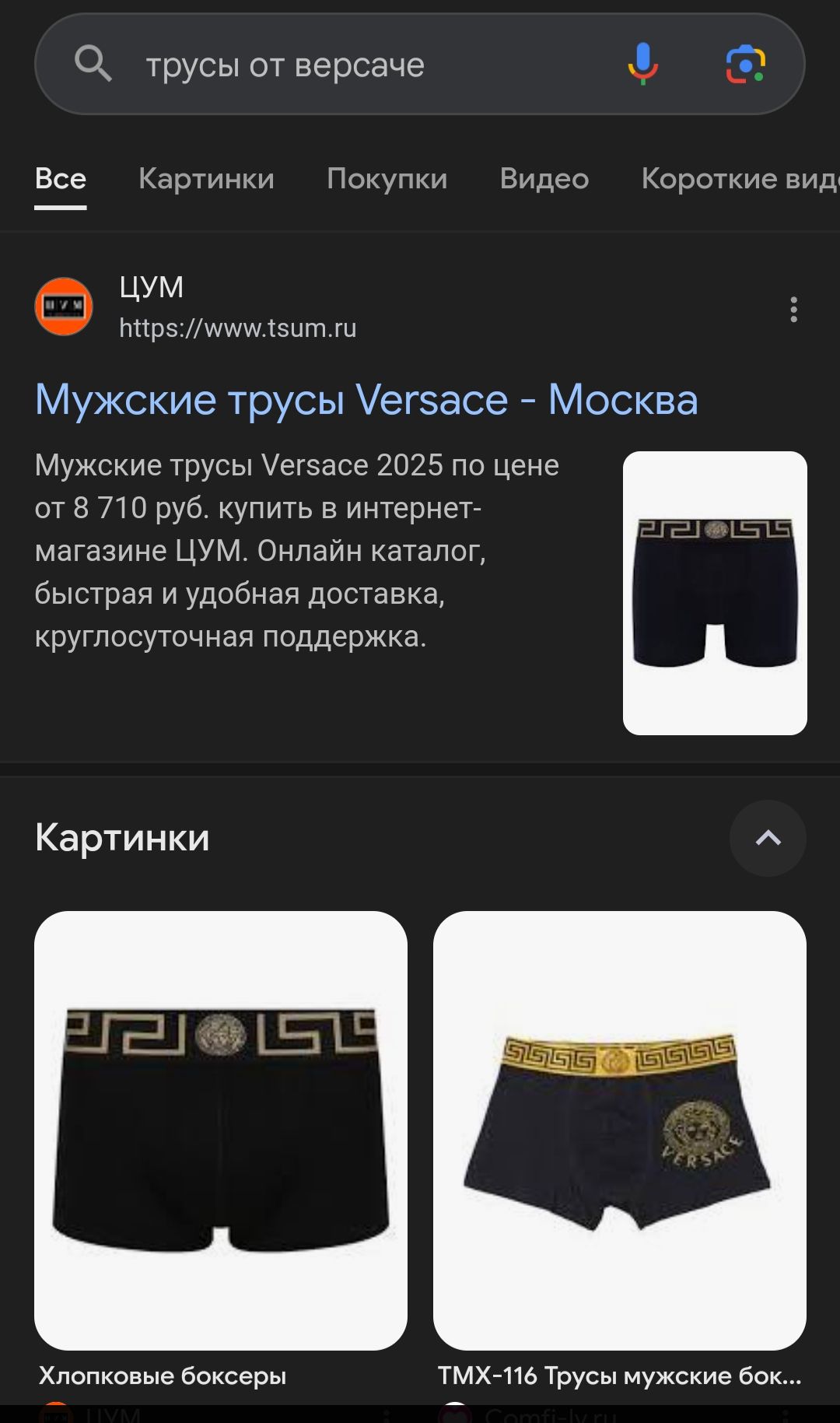
Task: Tap the collapse chevron next to Картинки
Action: [768, 838]
